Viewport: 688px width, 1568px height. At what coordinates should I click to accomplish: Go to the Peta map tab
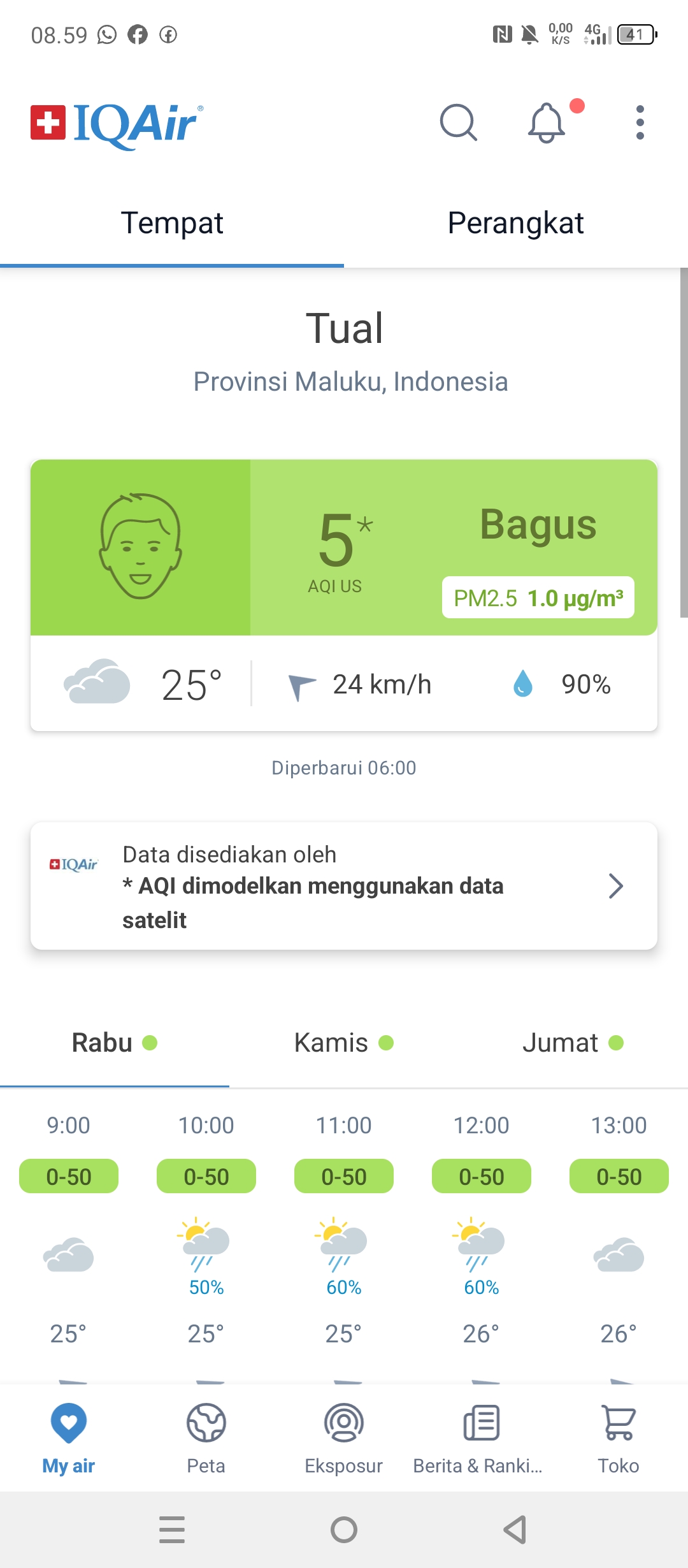coord(206,1439)
